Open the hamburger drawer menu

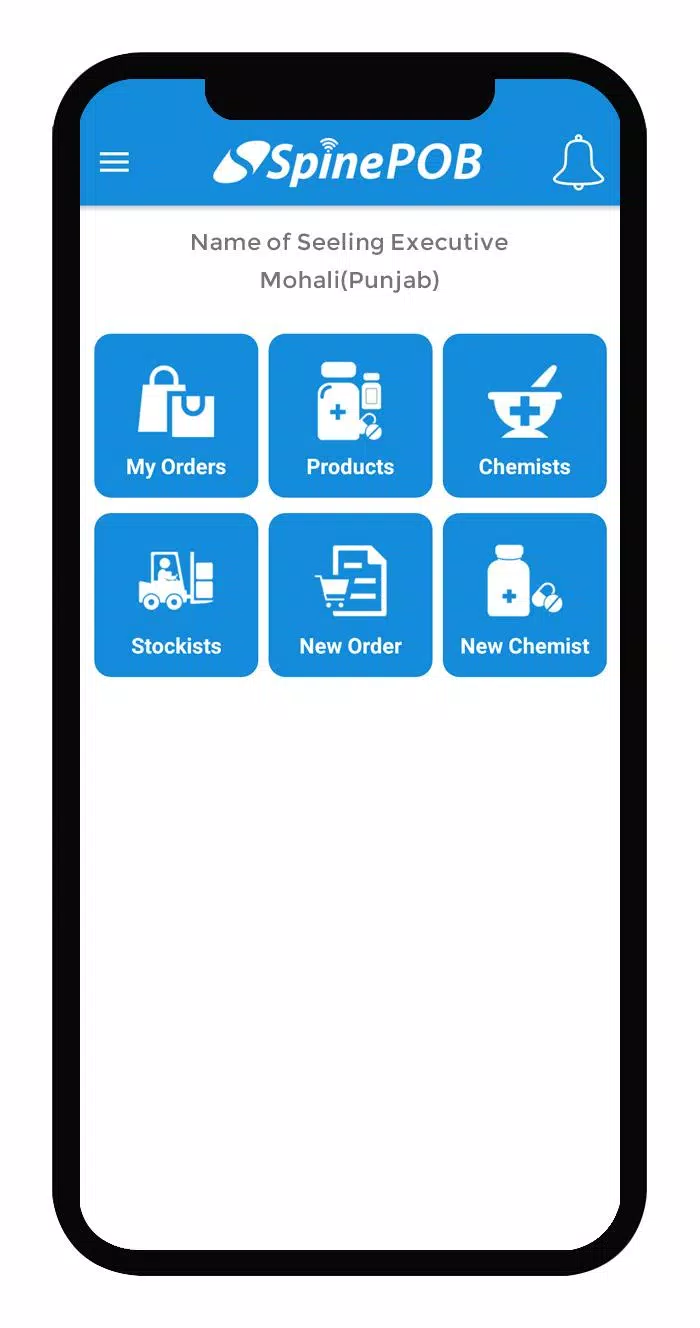point(114,162)
